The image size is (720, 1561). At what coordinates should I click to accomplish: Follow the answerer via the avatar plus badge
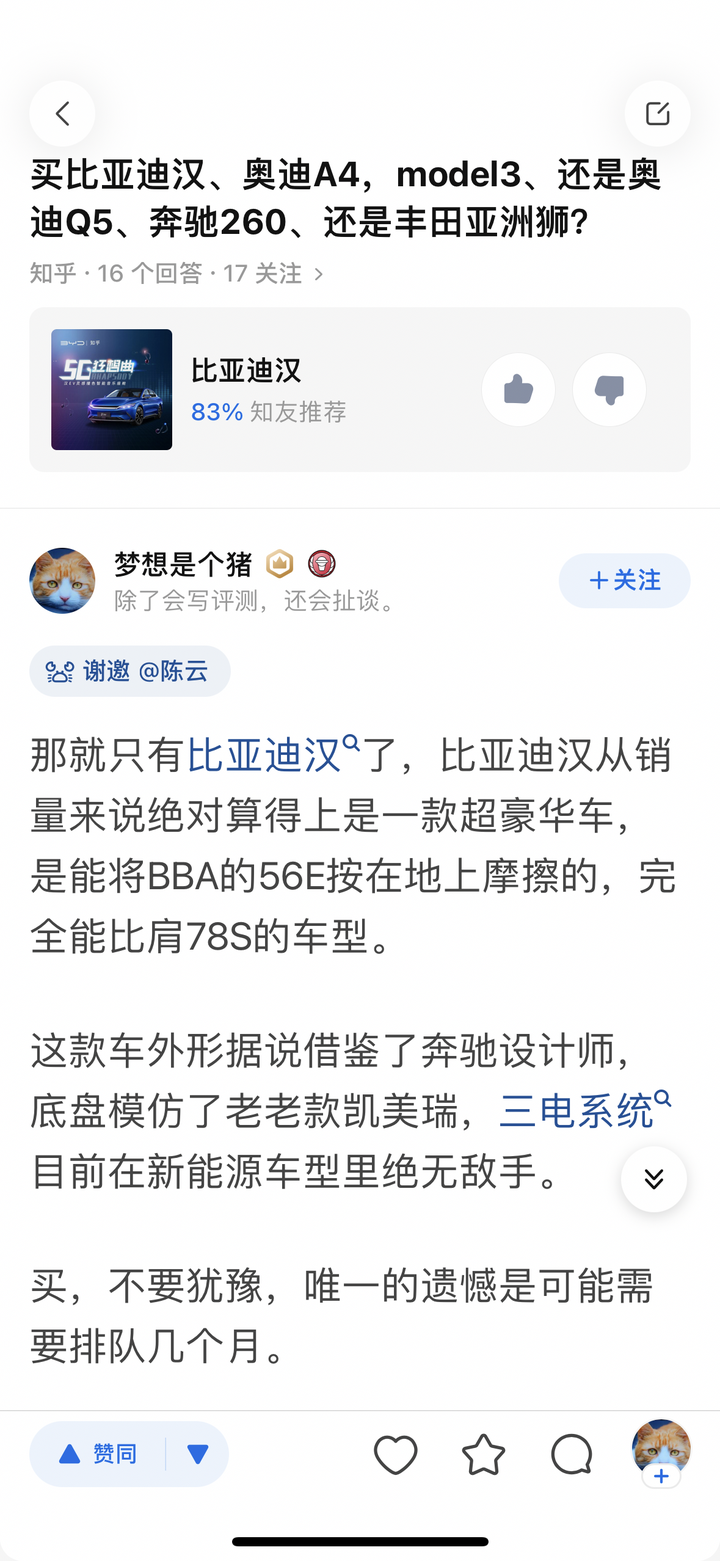(x=661, y=1476)
